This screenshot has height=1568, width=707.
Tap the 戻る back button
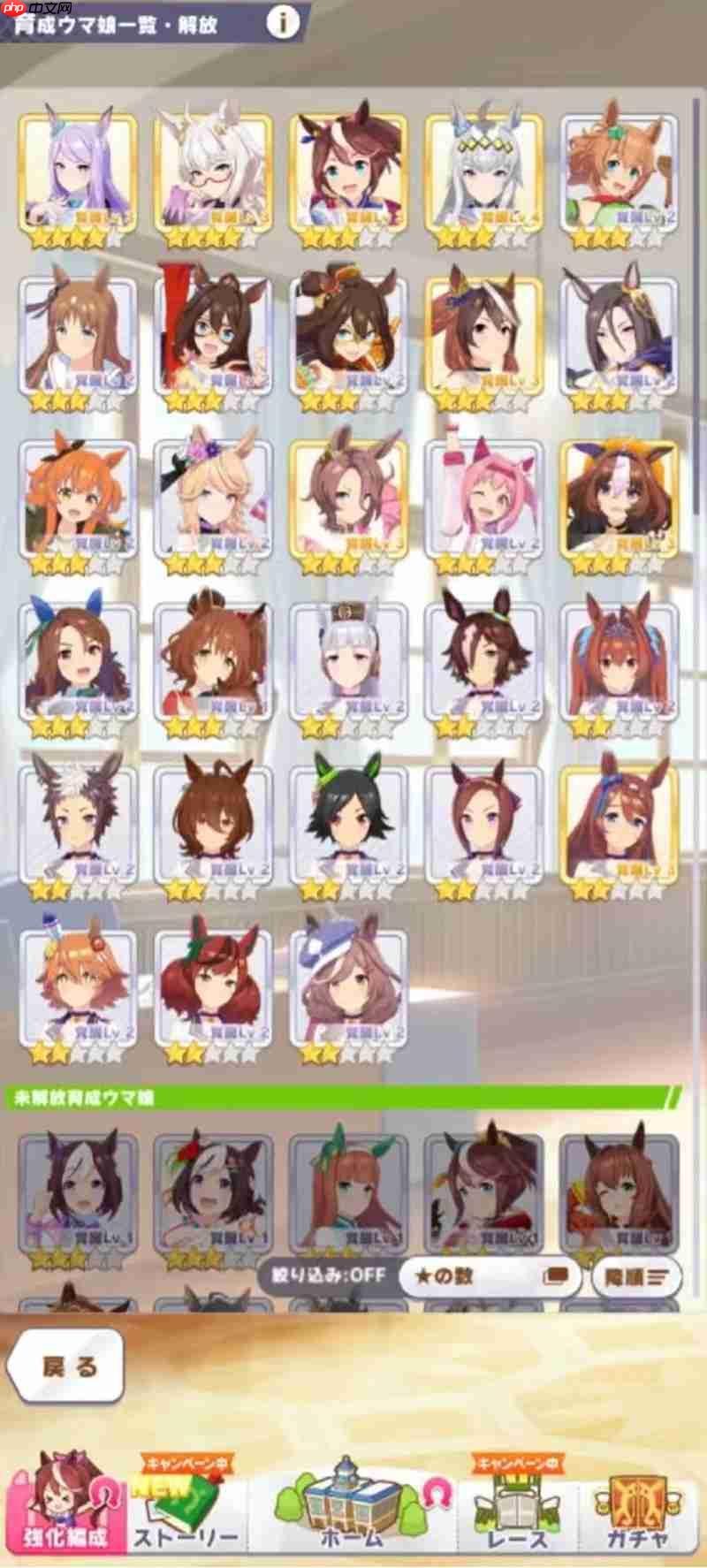click(67, 1366)
